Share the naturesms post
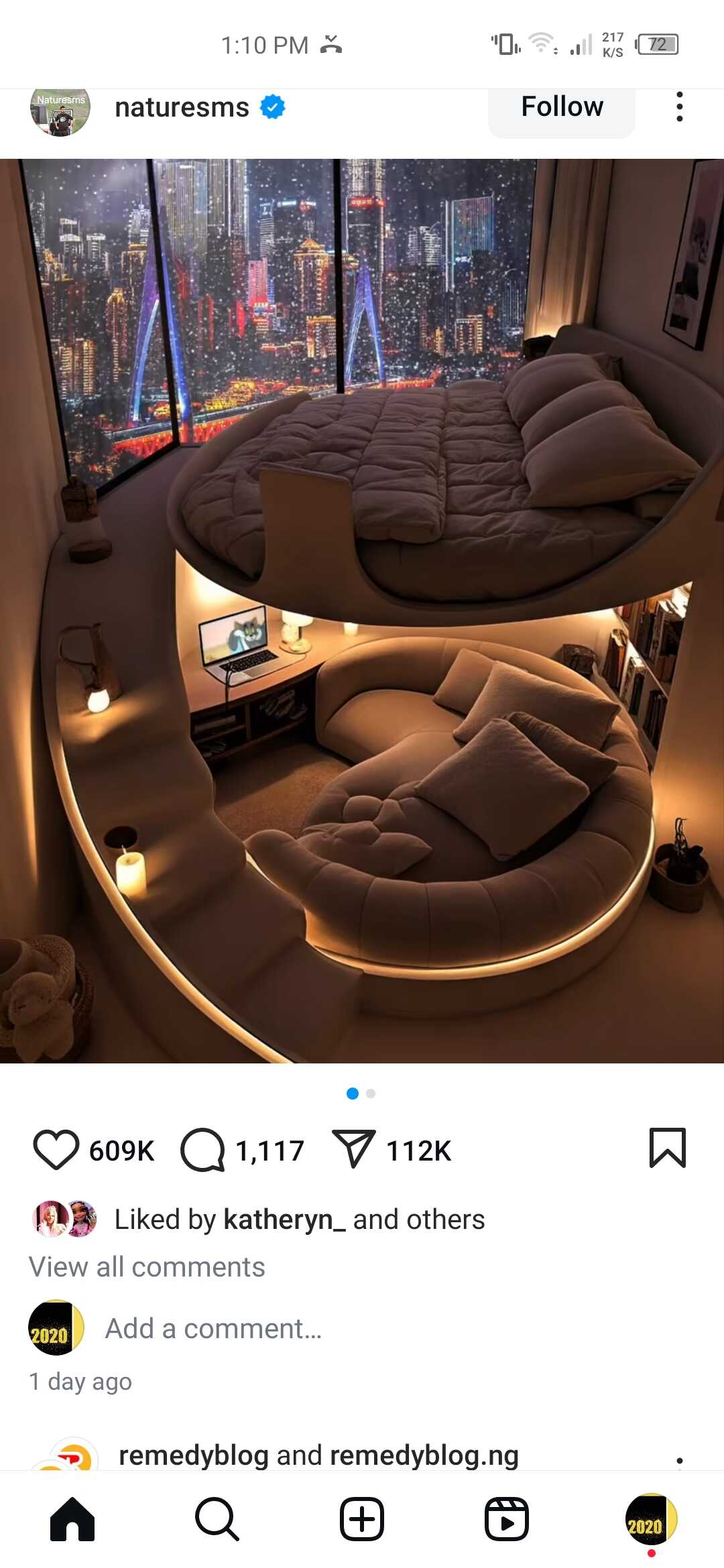 353,1149
